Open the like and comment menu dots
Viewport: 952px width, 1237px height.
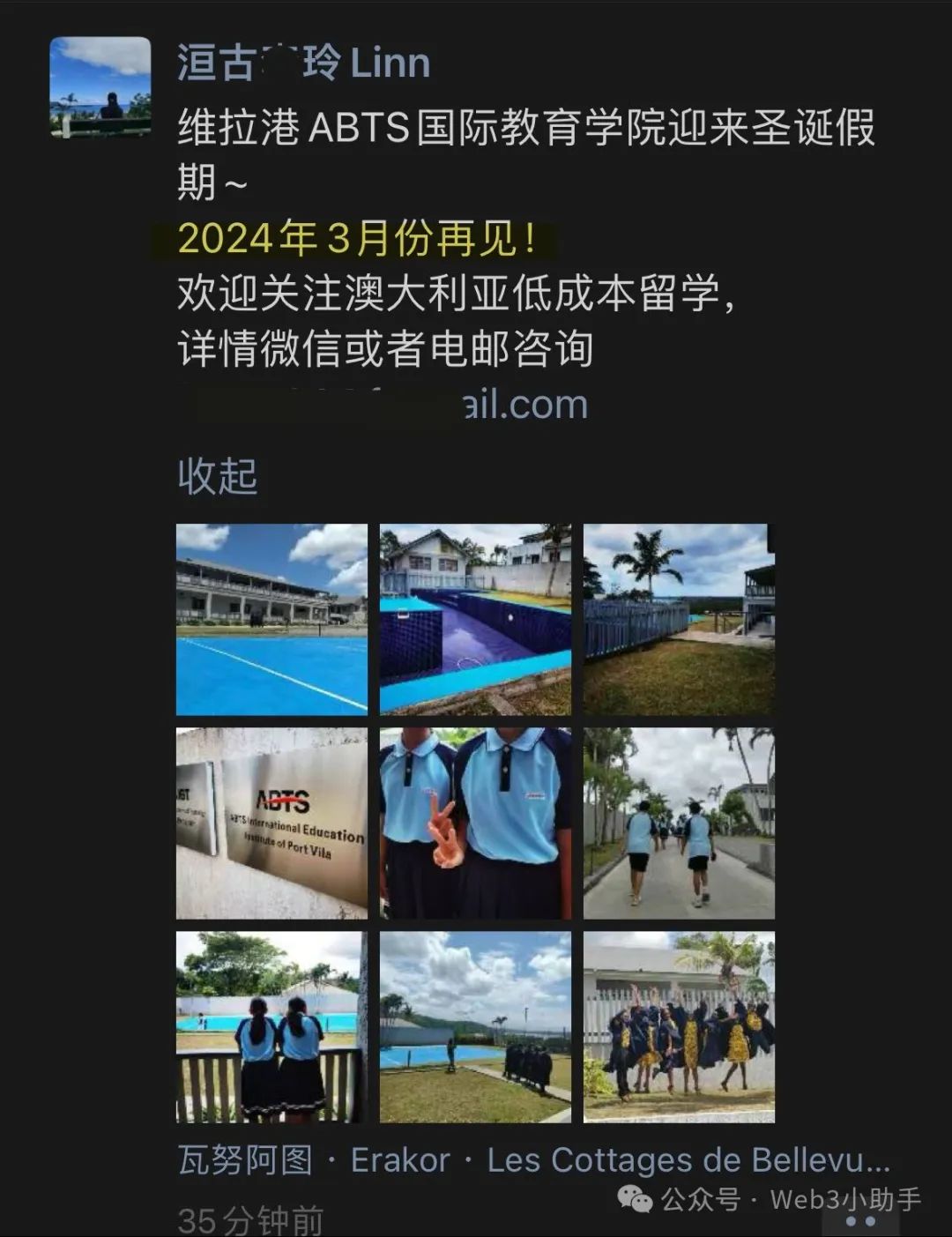(859, 1221)
